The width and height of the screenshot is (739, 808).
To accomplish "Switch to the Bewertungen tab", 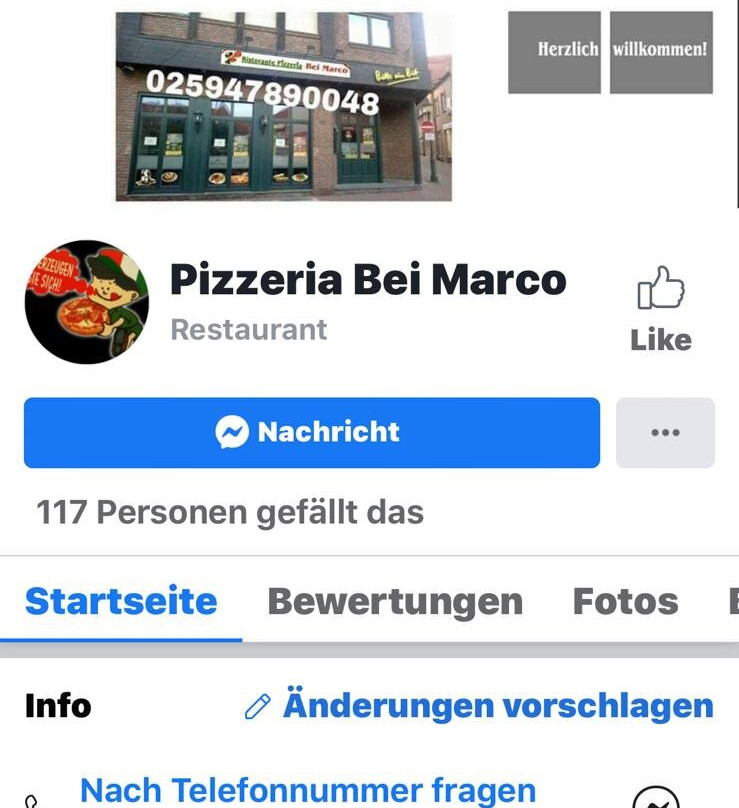I will click(395, 602).
